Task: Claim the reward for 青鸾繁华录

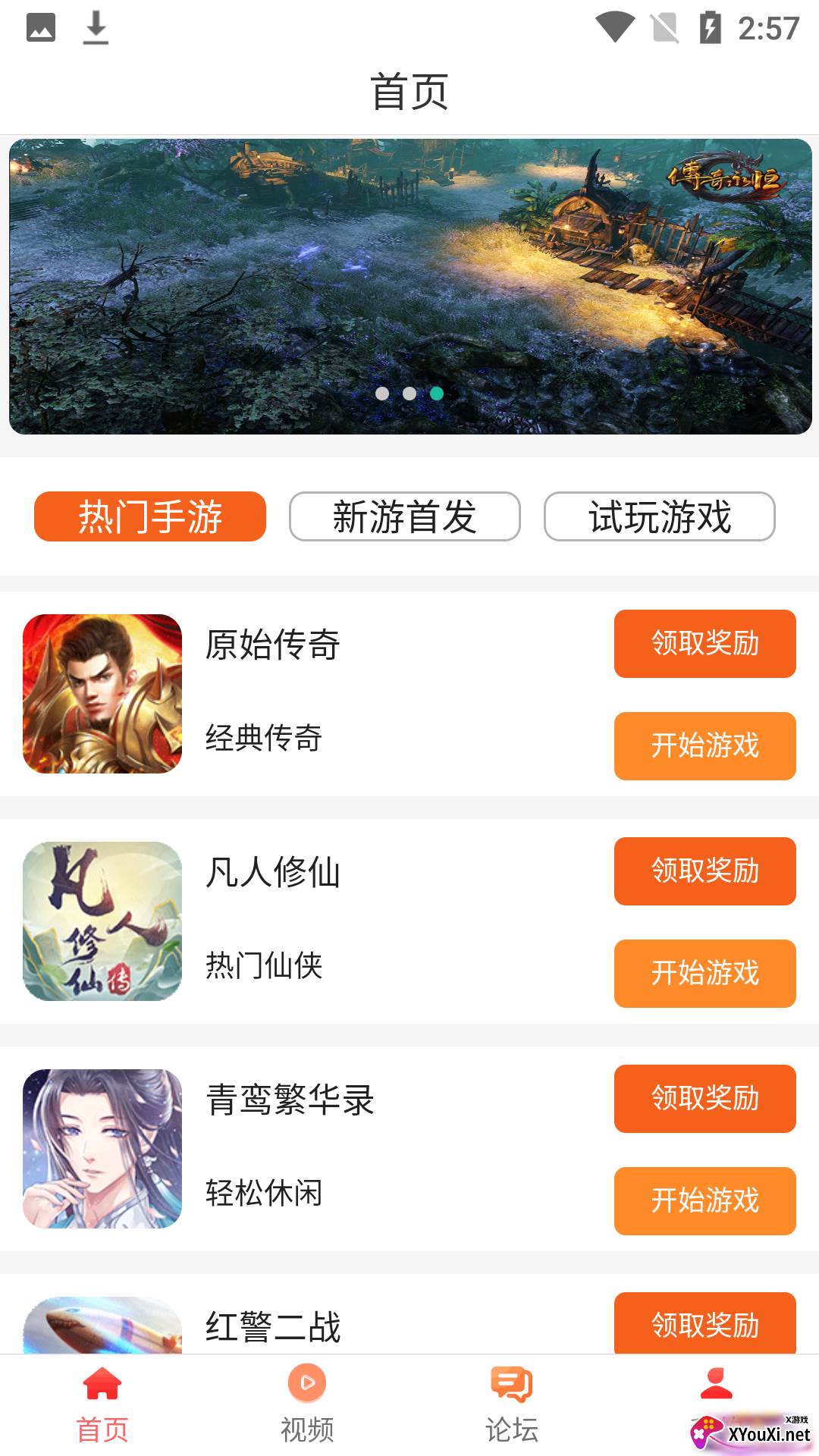Action: point(704,1099)
